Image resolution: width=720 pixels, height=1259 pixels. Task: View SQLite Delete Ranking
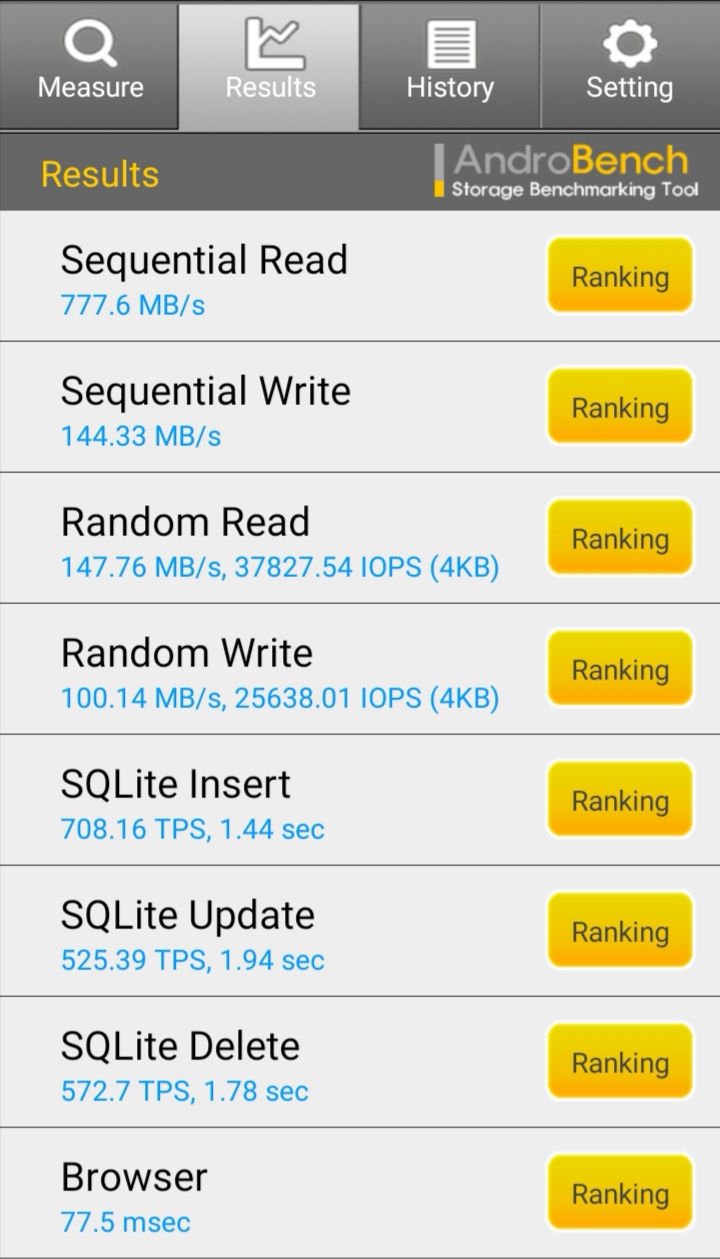(620, 1062)
